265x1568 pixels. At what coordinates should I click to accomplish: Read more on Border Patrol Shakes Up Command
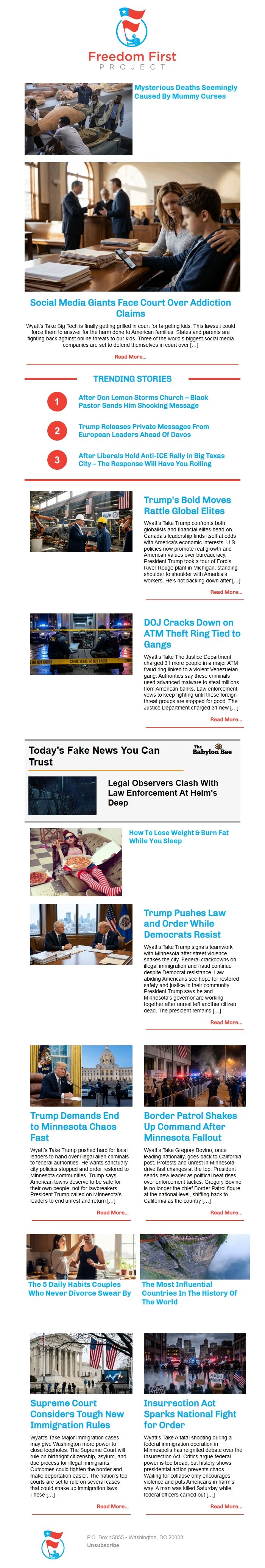click(x=226, y=1212)
